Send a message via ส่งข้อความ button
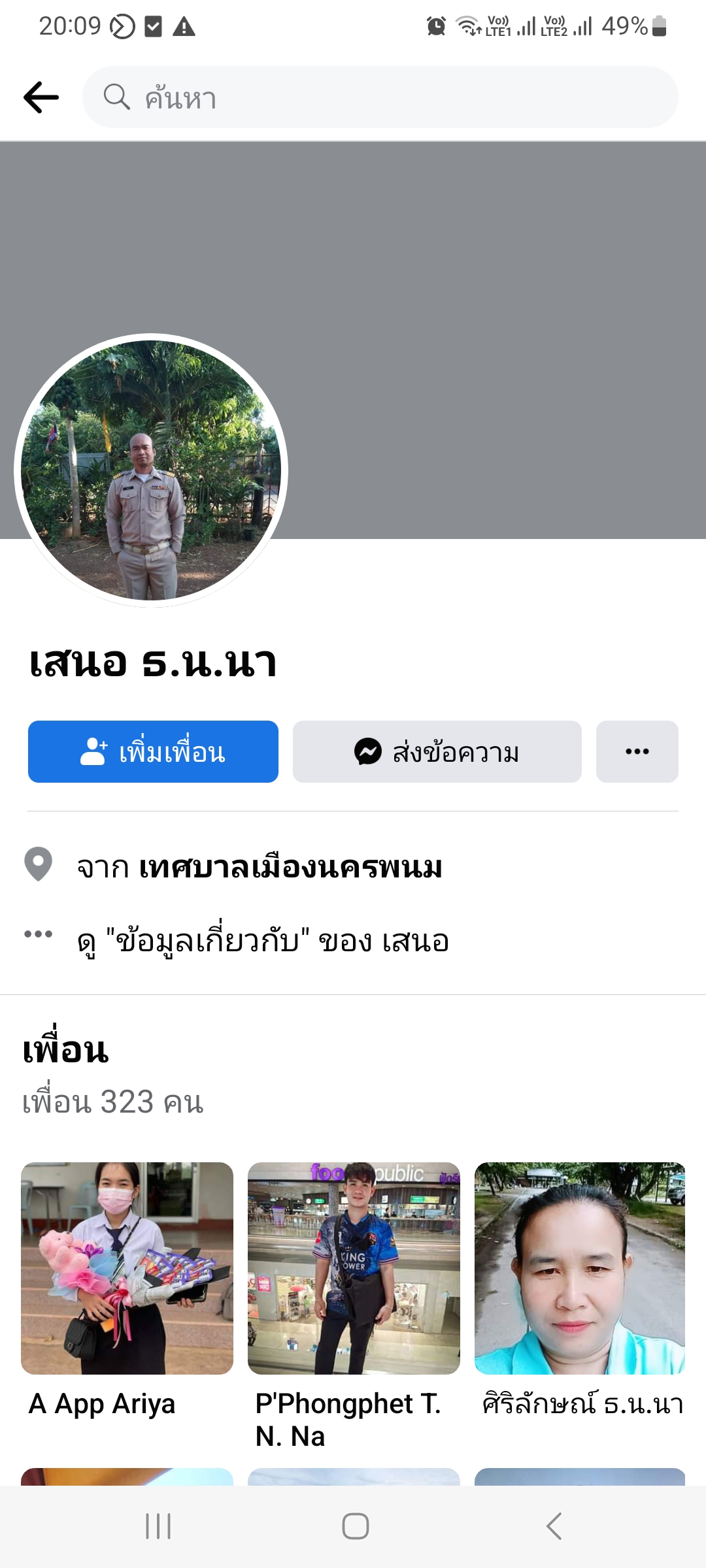Image resolution: width=706 pixels, height=1568 pixels. coord(437,752)
